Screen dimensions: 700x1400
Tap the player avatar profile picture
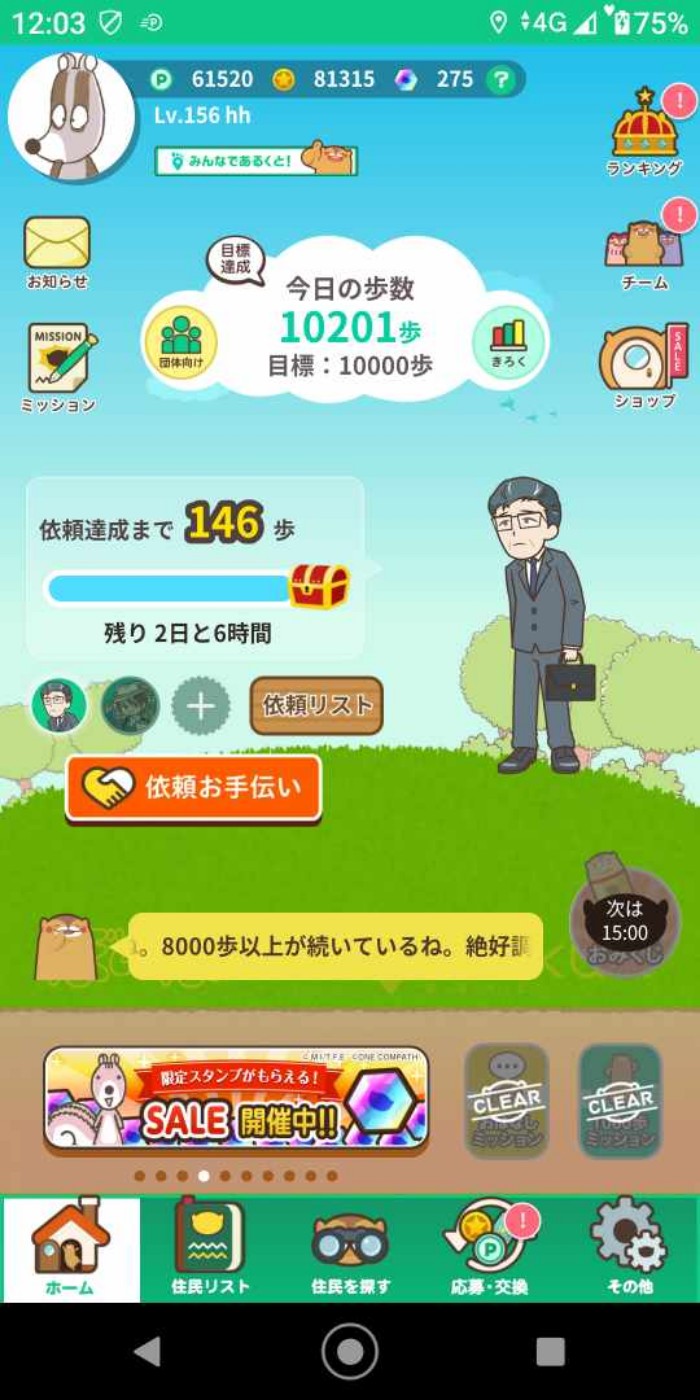pos(70,117)
